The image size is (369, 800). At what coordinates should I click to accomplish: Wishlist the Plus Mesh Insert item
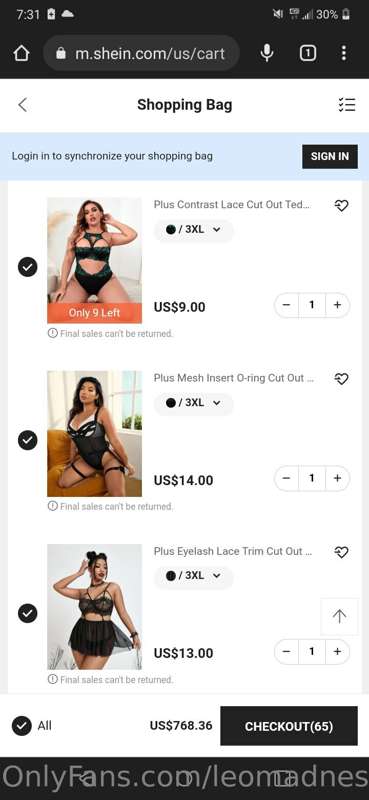[341, 379]
